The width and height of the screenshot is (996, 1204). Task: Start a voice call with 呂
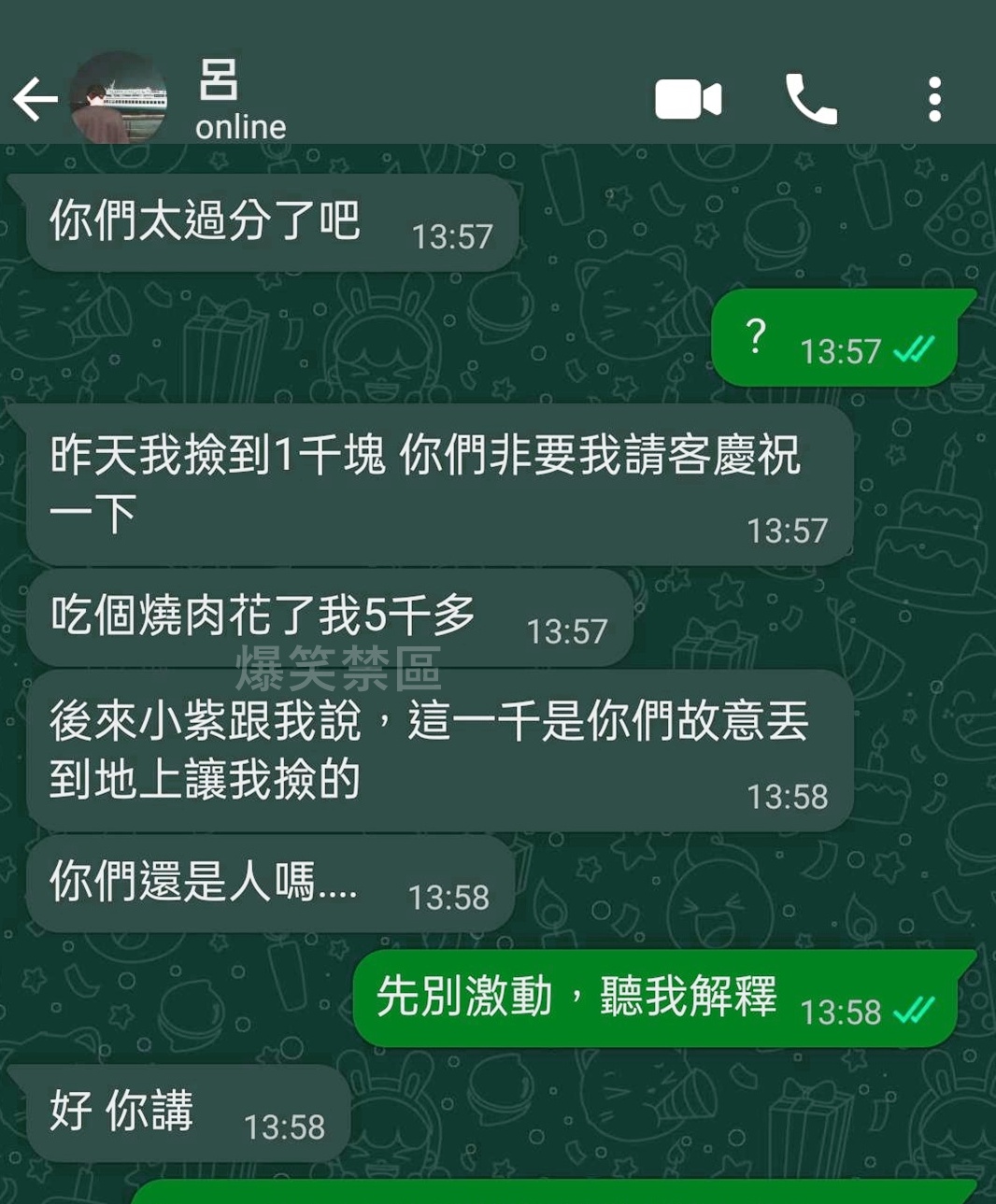[x=810, y=99]
